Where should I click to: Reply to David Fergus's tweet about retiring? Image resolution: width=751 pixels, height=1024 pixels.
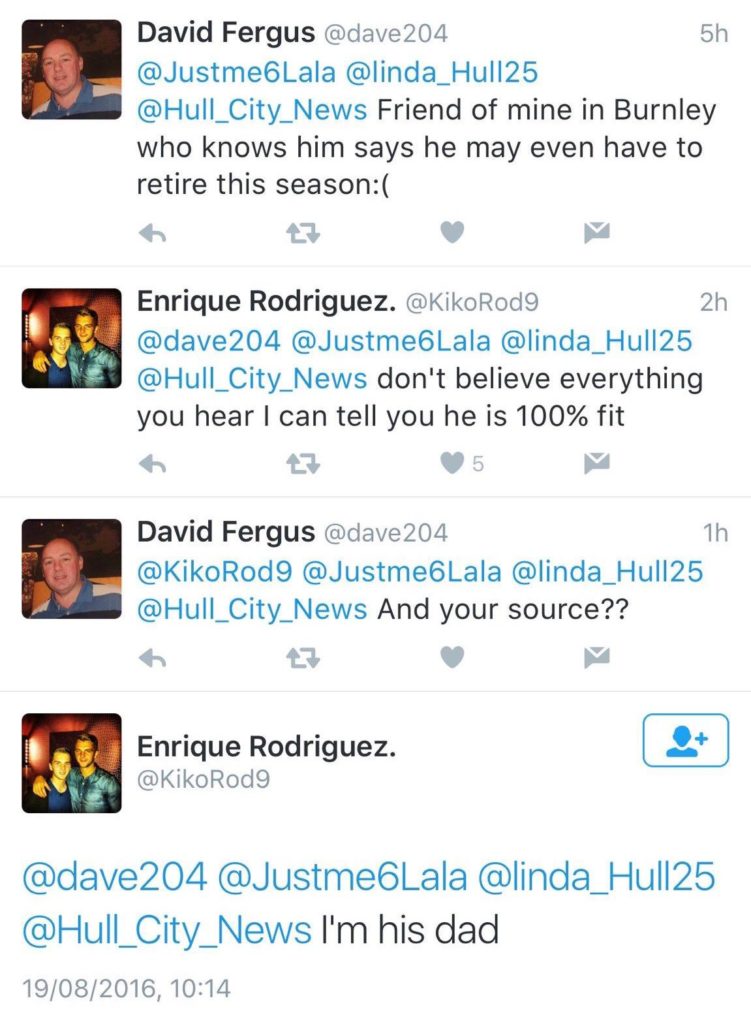(151, 233)
